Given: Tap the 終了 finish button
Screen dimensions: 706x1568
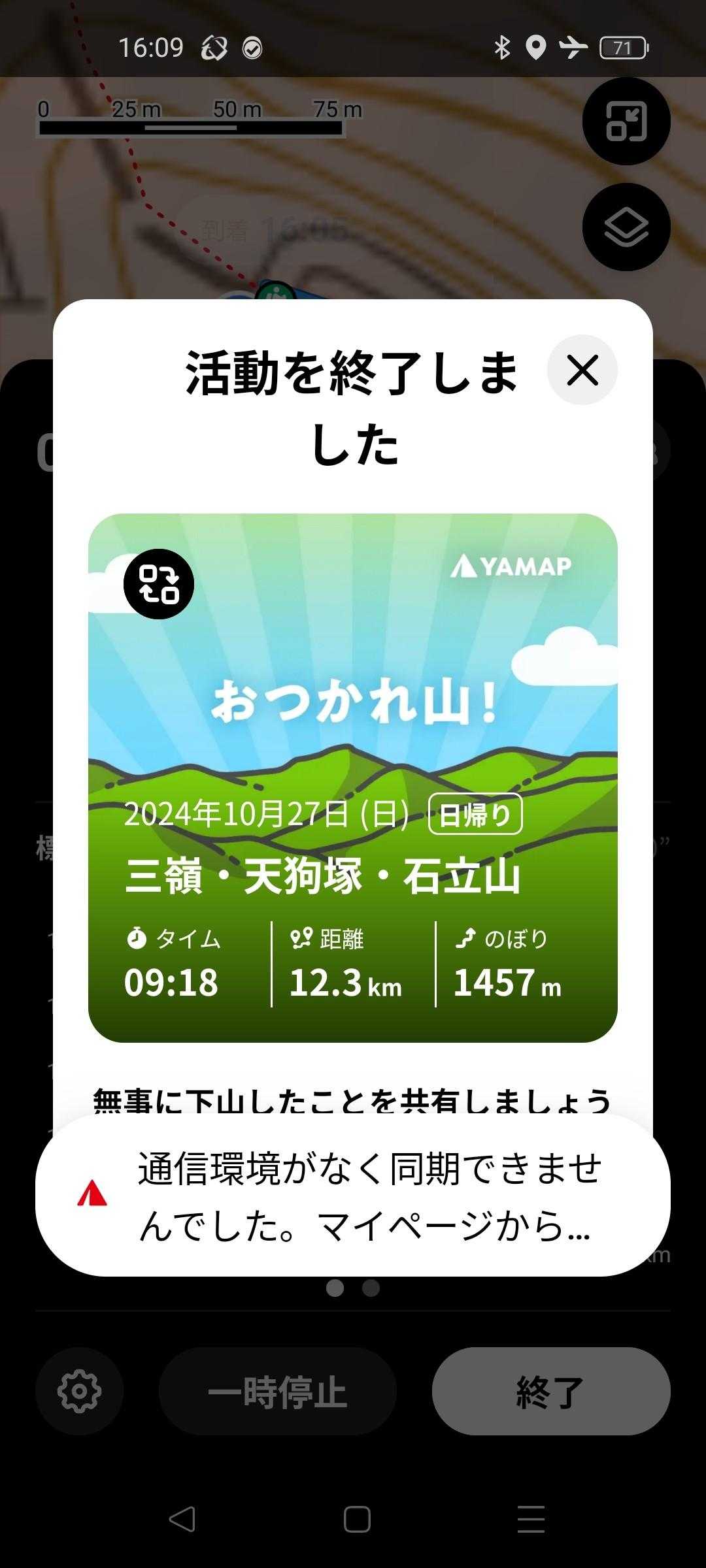Looking at the screenshot, I should click(550, 1391).
